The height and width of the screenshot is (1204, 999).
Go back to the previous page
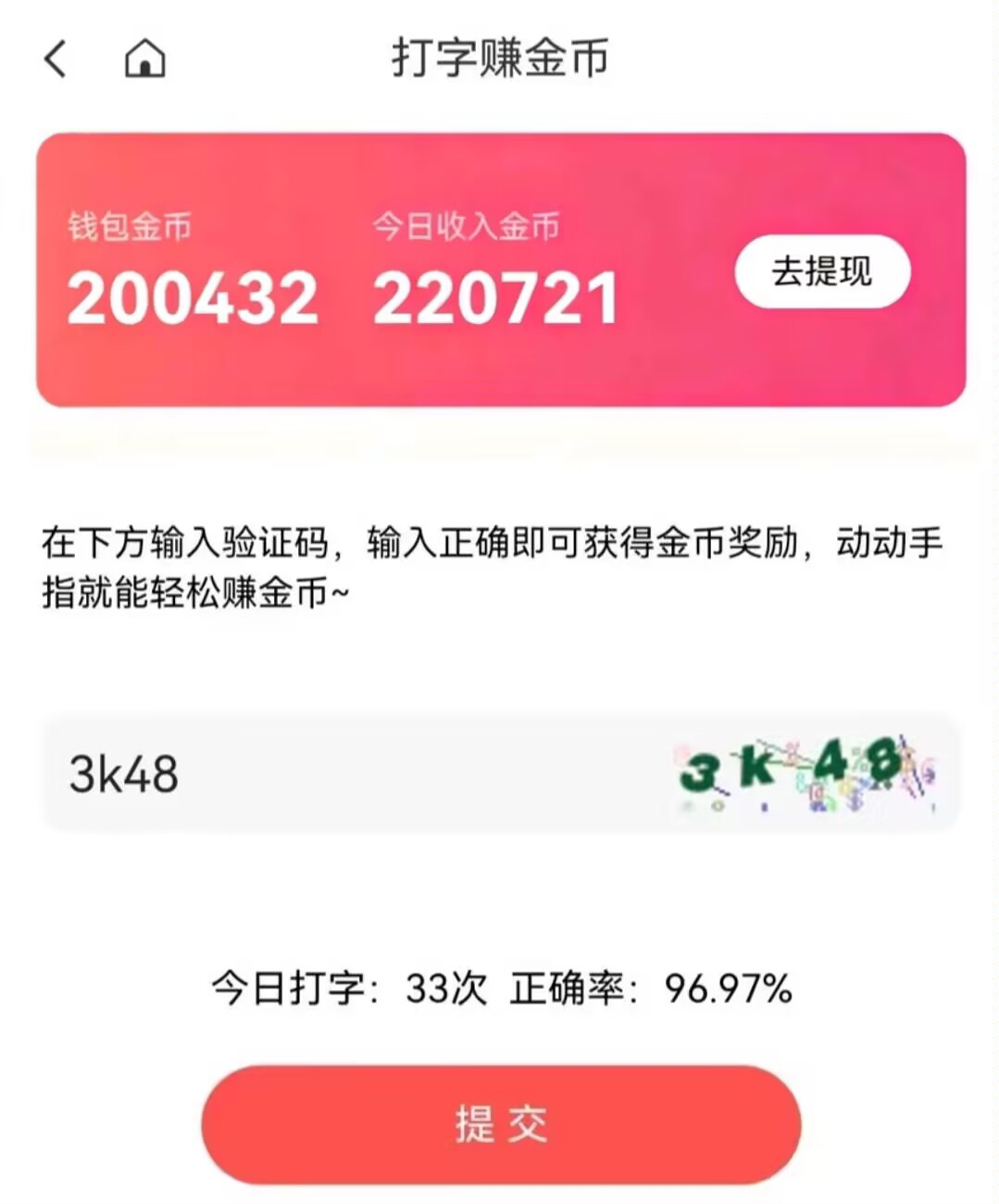tap(56, 59)
